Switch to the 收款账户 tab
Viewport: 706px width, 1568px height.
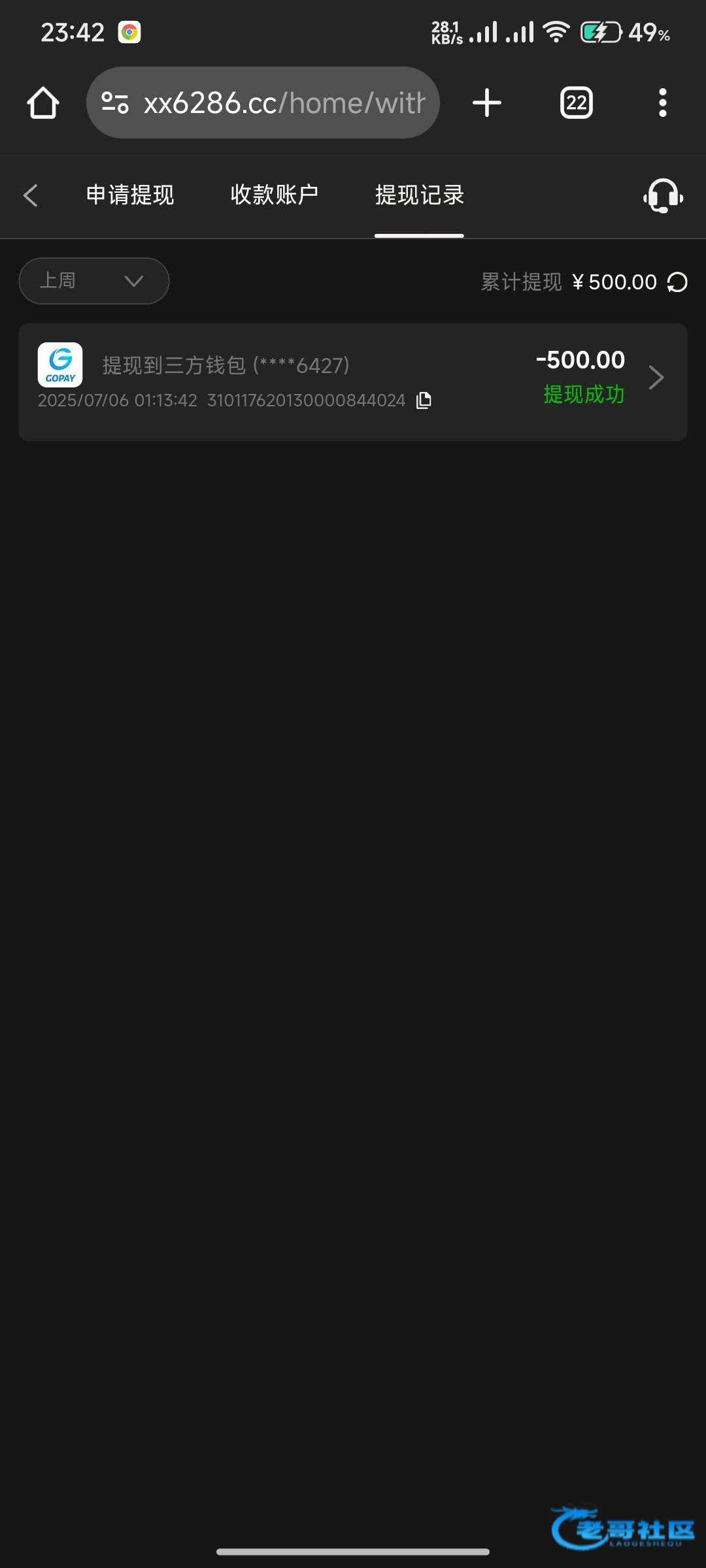[275, 195]
